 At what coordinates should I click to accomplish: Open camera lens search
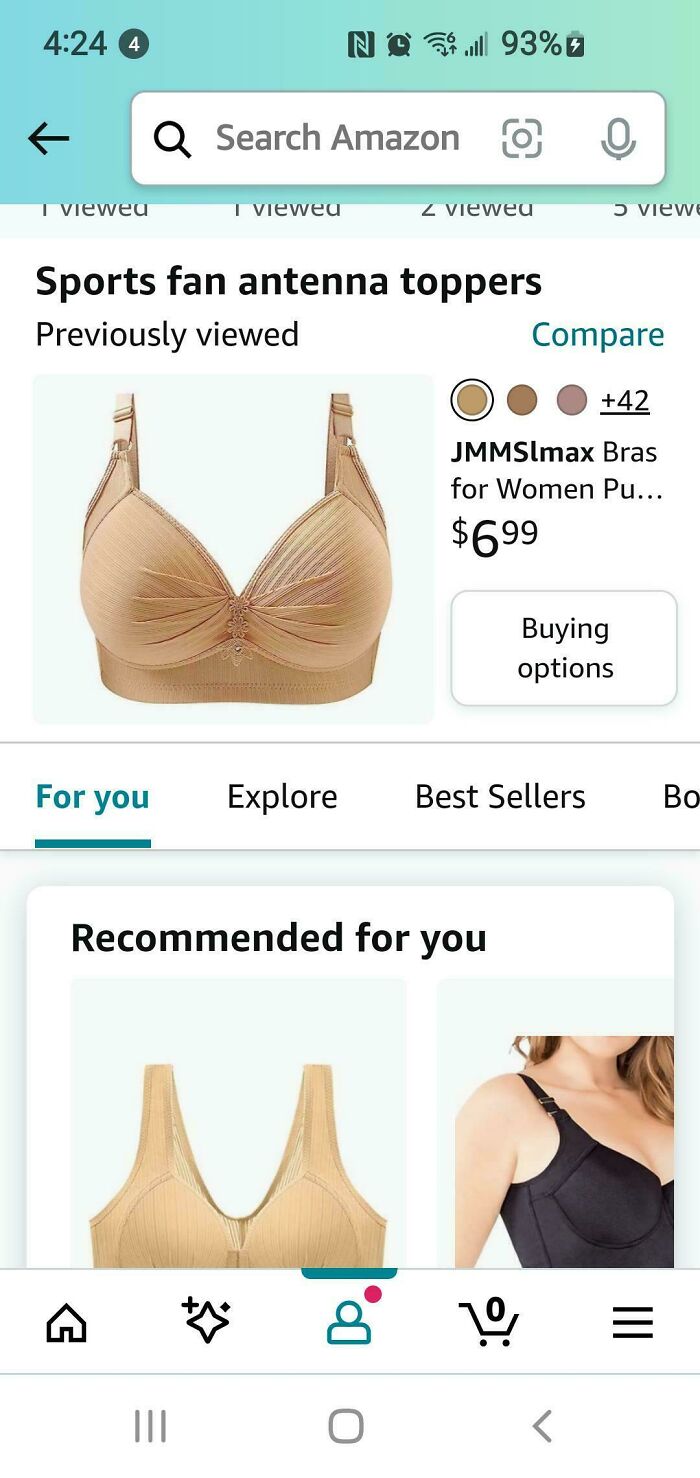521,138
